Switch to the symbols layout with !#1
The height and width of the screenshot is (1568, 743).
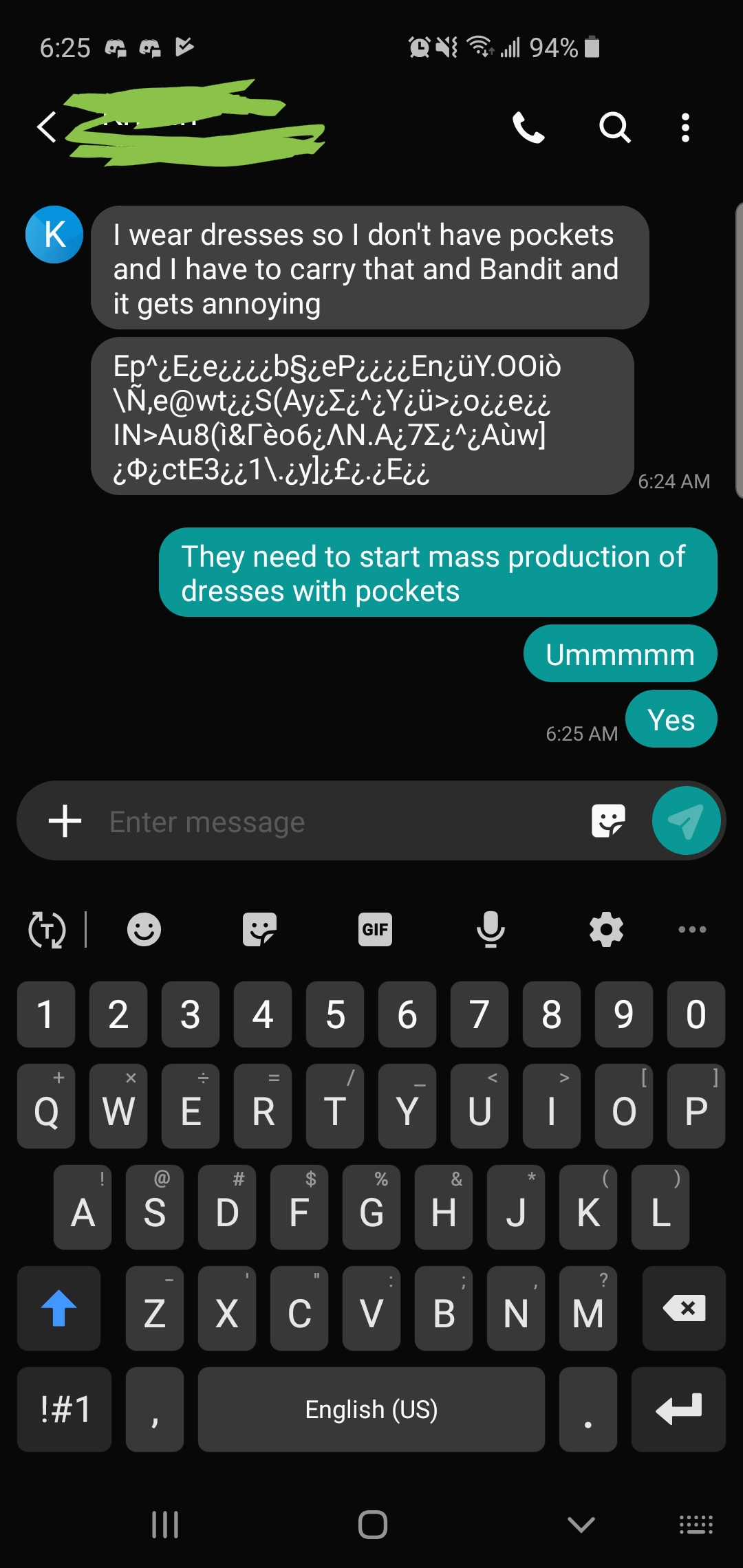(64, 1409)
